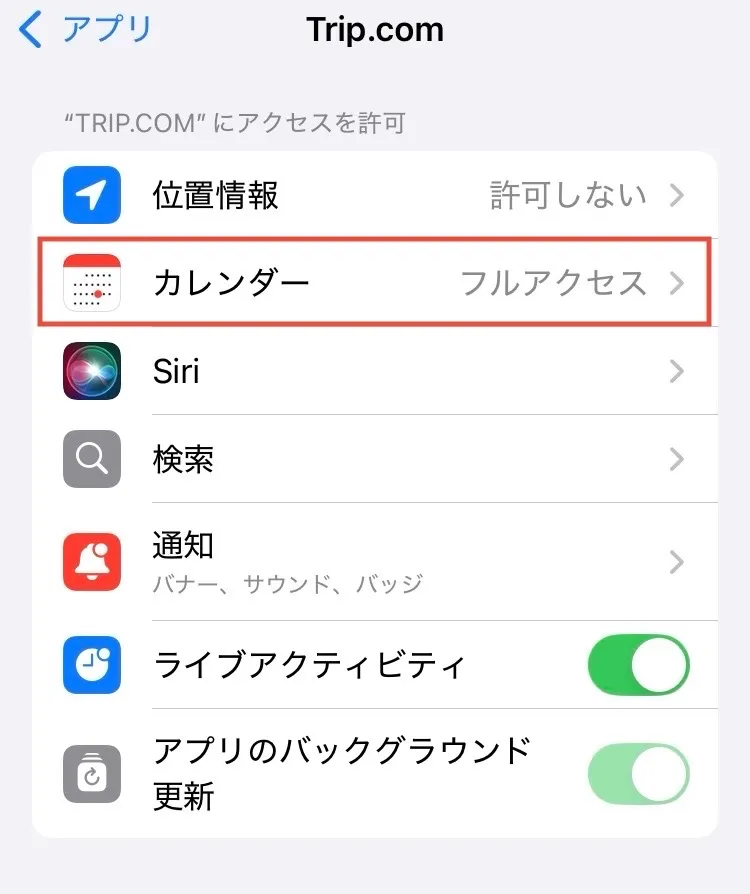Open 検索 settings via its chevron
The height and width of the screenshot is (894, 750).
[678, 458]
